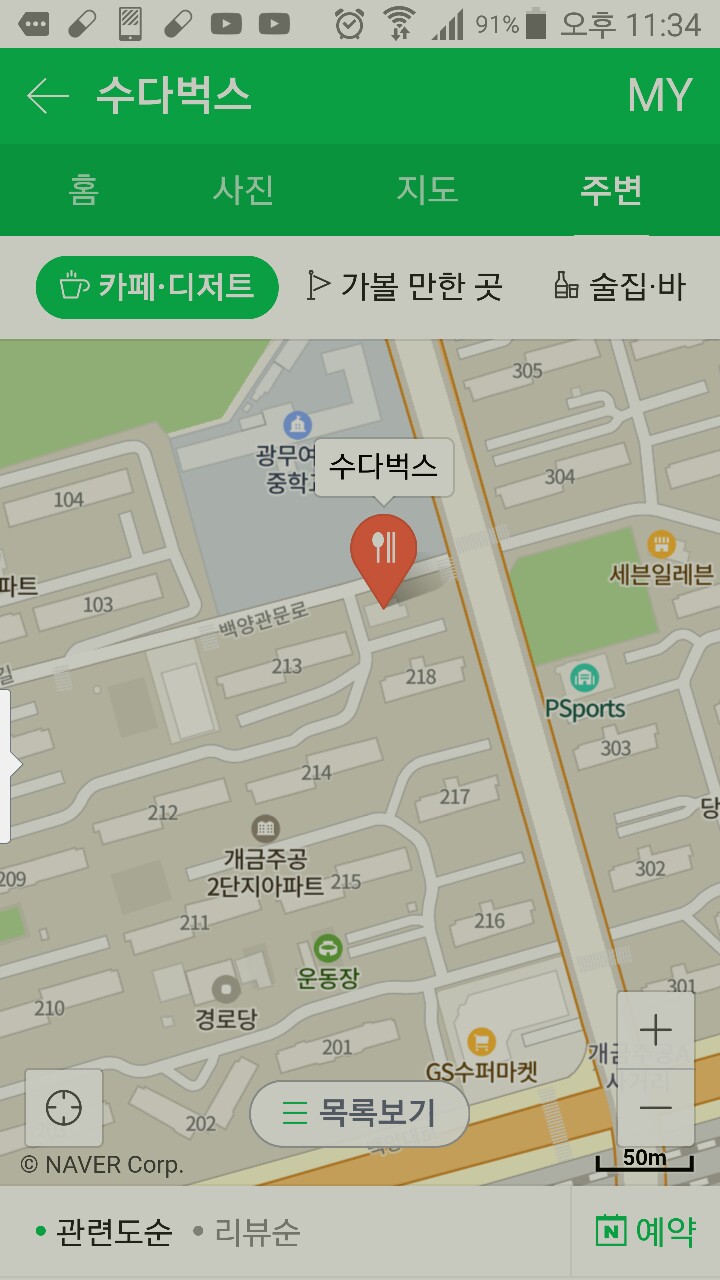Switch to the 홈 tab
720x1280 pixels.
(x=84, y=189)
